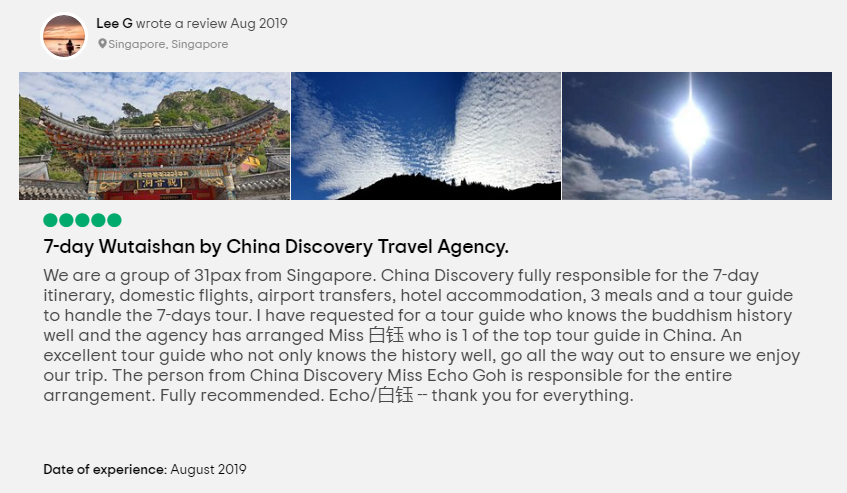View the clouds over mountain silhouette photo
847x493 pixels.
click(x=426, y=136)
